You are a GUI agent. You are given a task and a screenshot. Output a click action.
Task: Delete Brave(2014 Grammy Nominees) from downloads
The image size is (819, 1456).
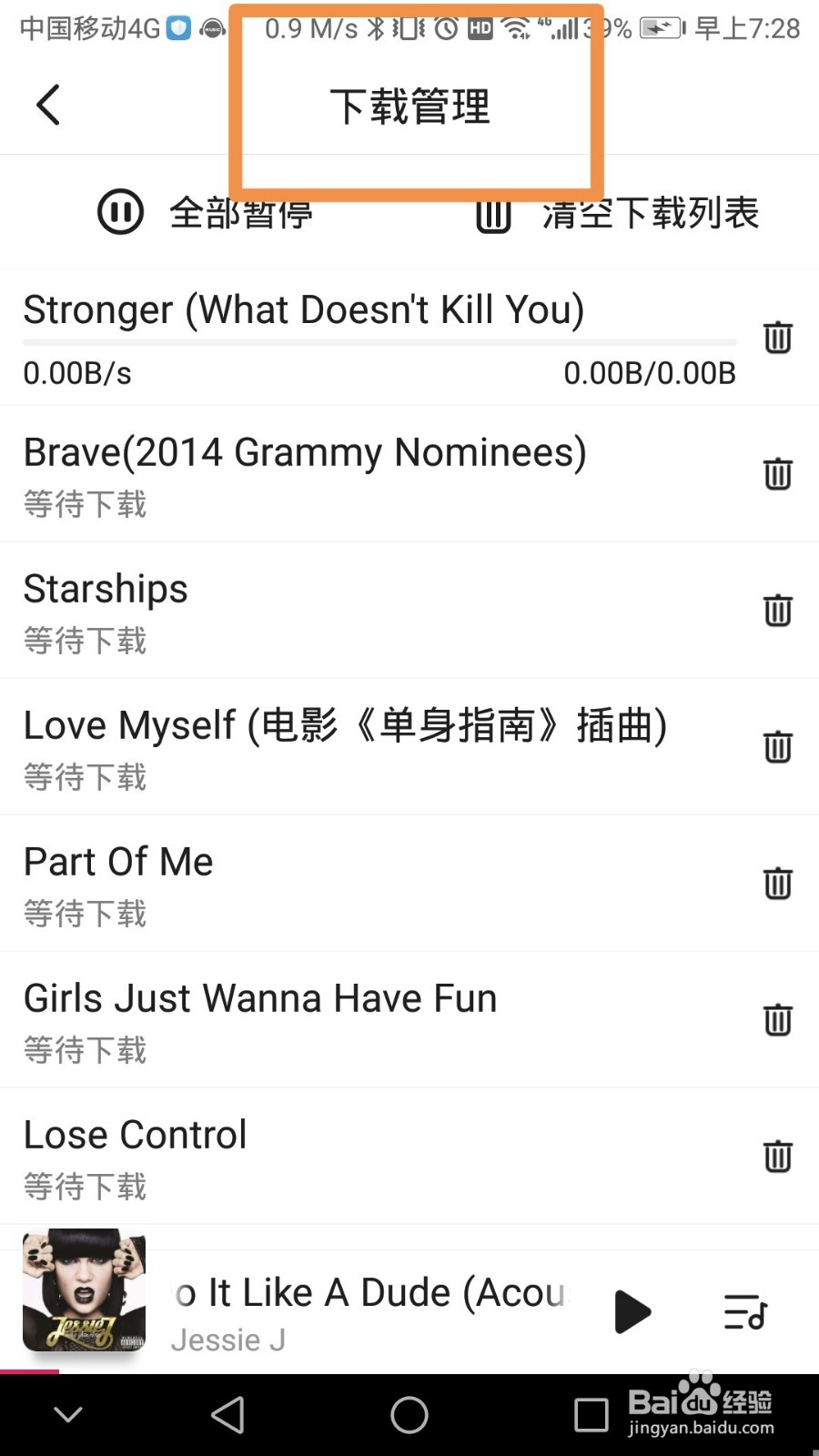[777, 474]
